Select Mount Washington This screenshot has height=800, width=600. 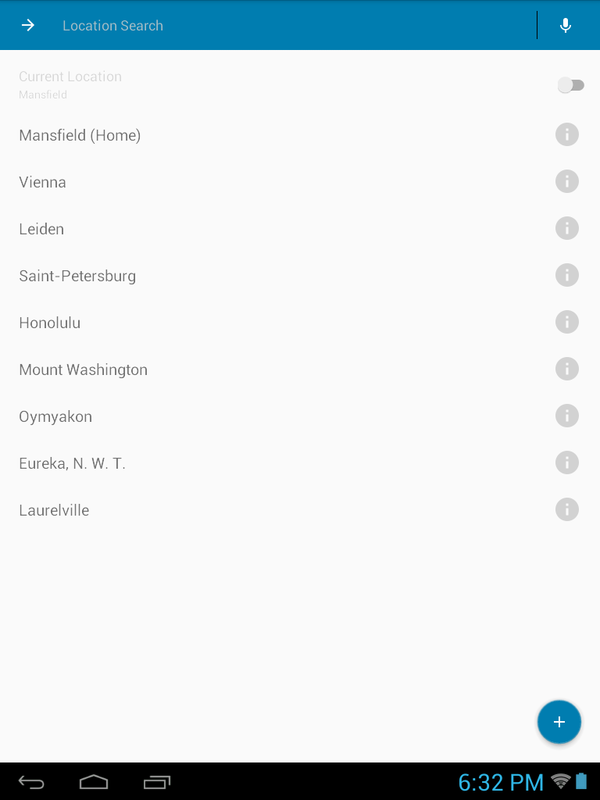(x=83, y=370)
